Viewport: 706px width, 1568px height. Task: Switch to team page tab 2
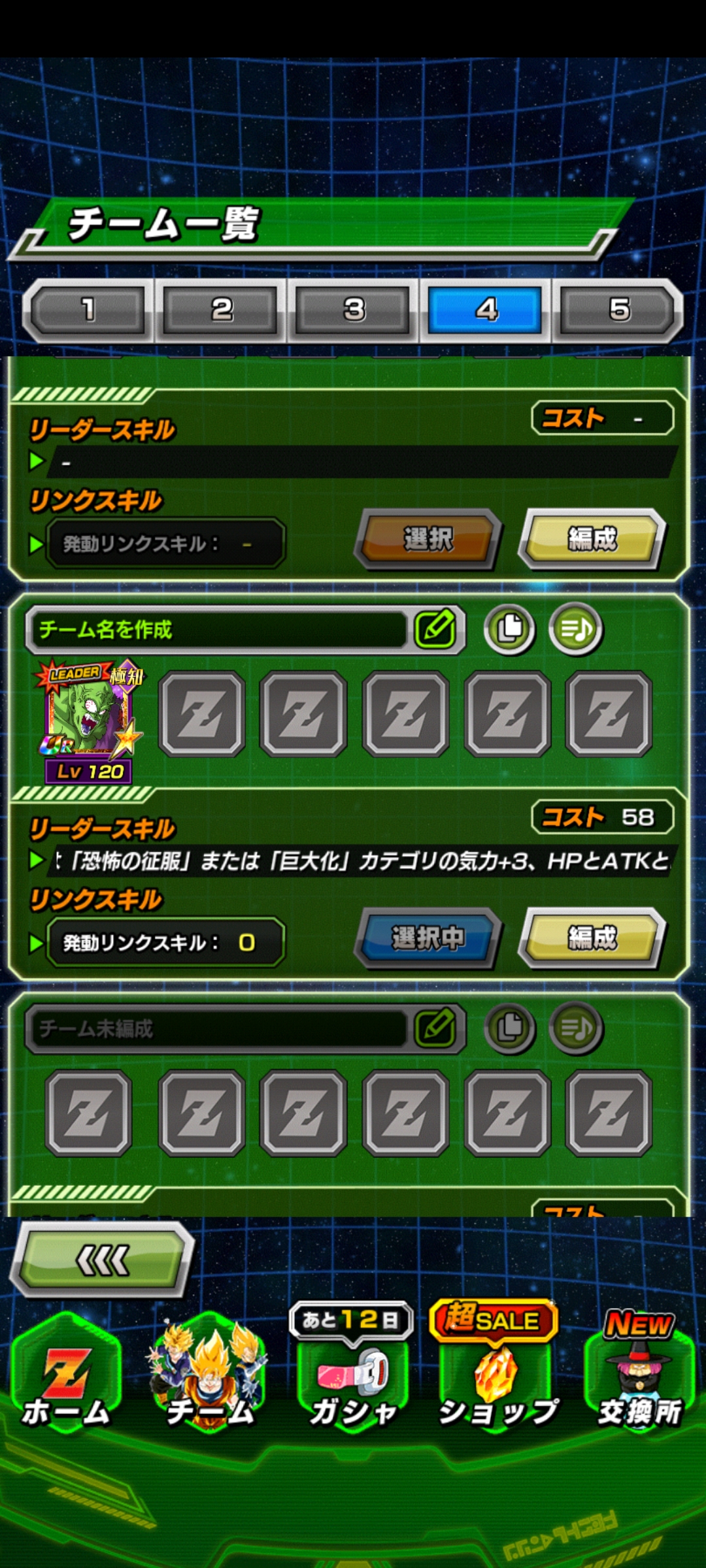tap(221, 310)
